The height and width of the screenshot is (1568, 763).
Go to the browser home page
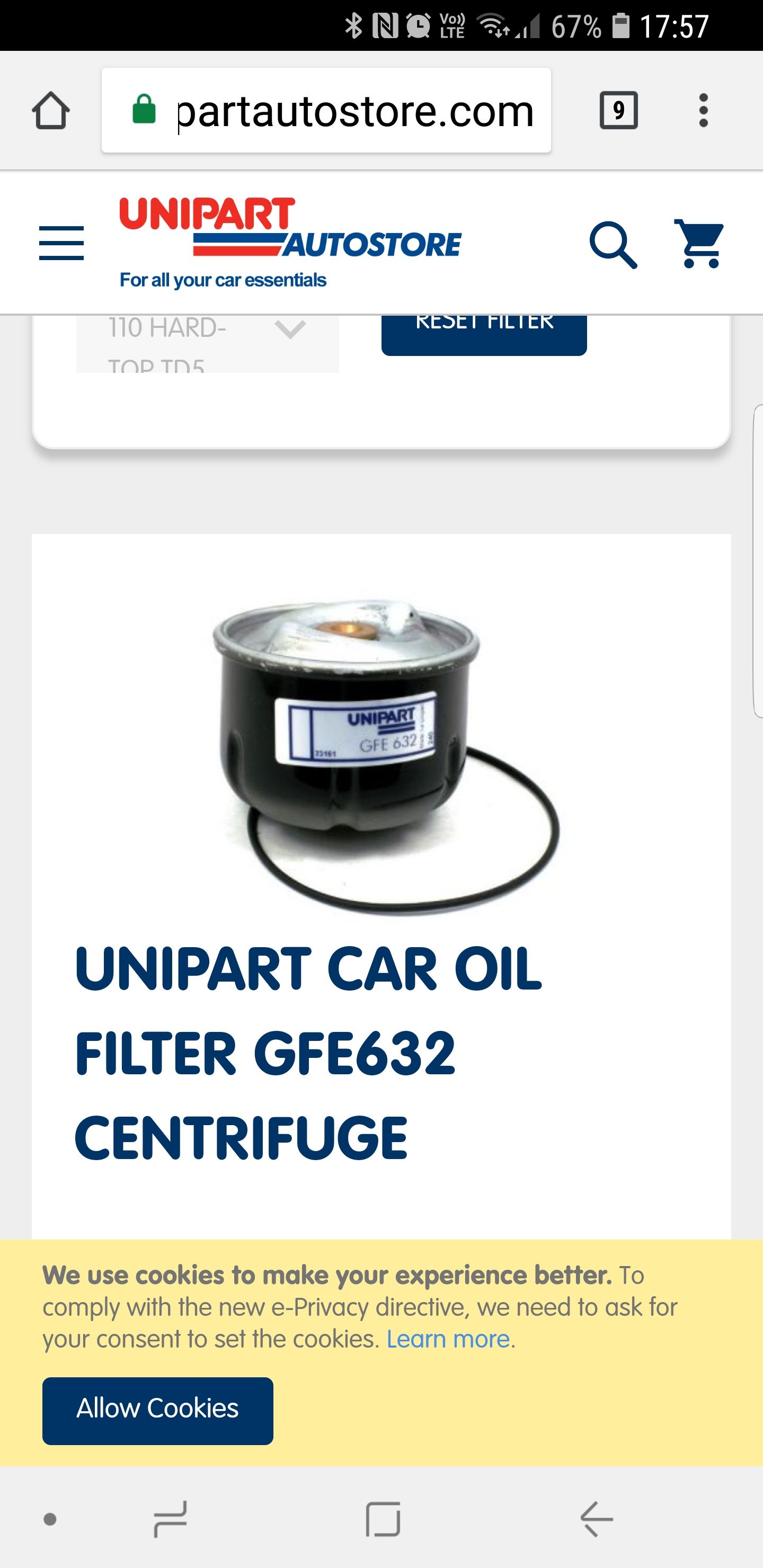[50, 111]
